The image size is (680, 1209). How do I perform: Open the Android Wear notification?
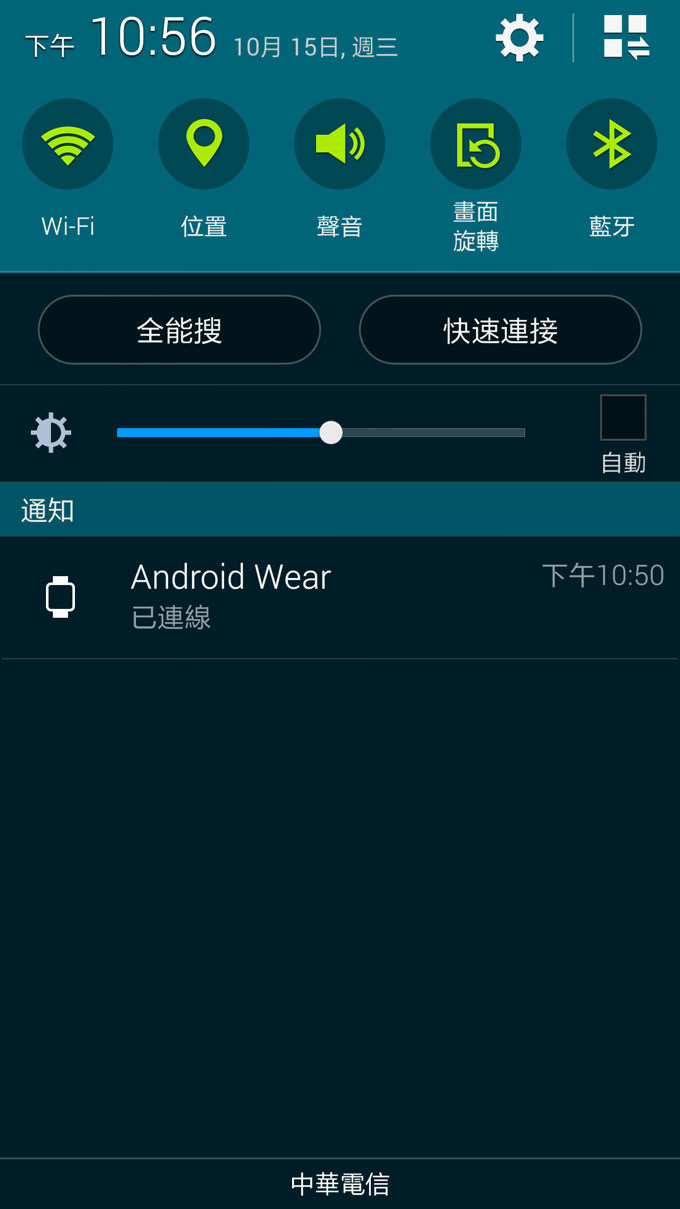(x=340, y=597)
